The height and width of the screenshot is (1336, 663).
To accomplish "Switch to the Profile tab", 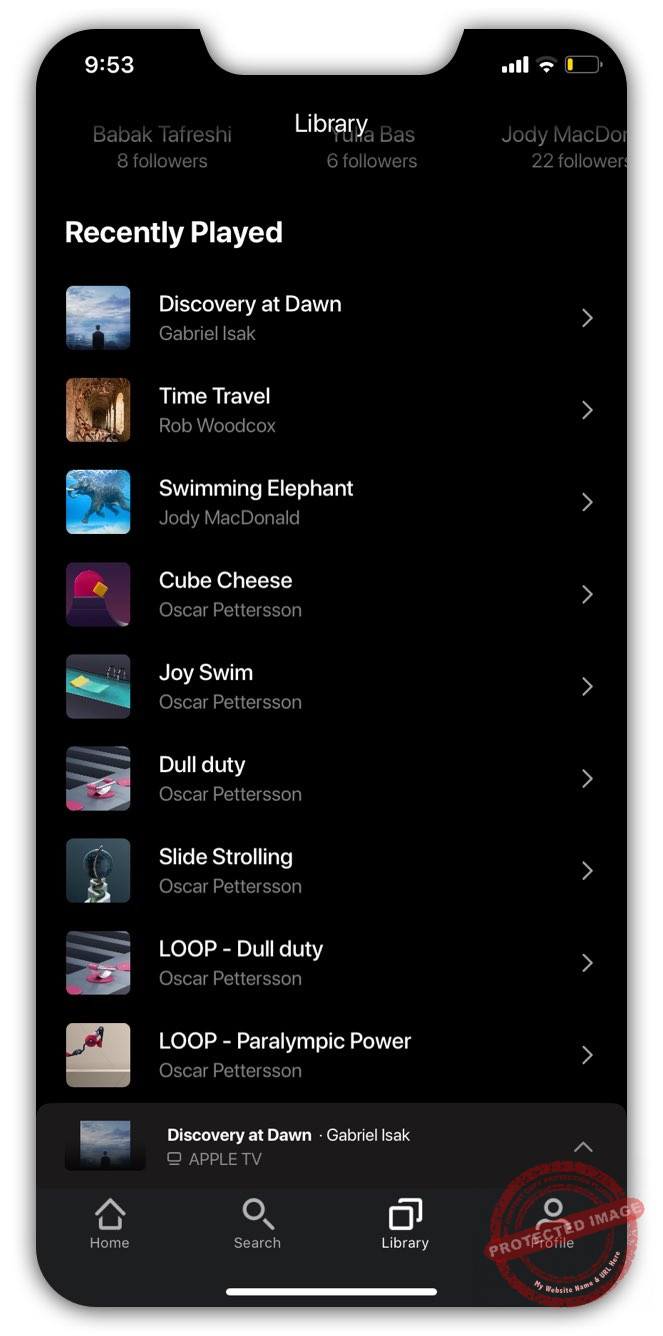I will click(x=552, y=1224).
